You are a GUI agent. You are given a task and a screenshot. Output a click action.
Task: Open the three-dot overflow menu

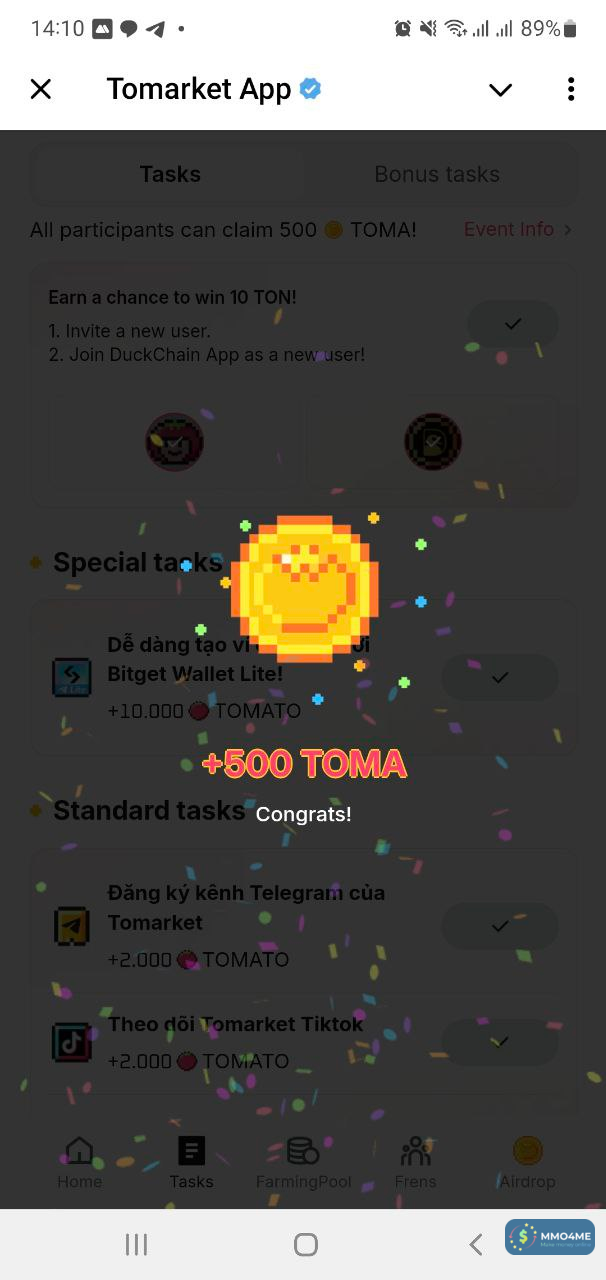click(571, 89)
